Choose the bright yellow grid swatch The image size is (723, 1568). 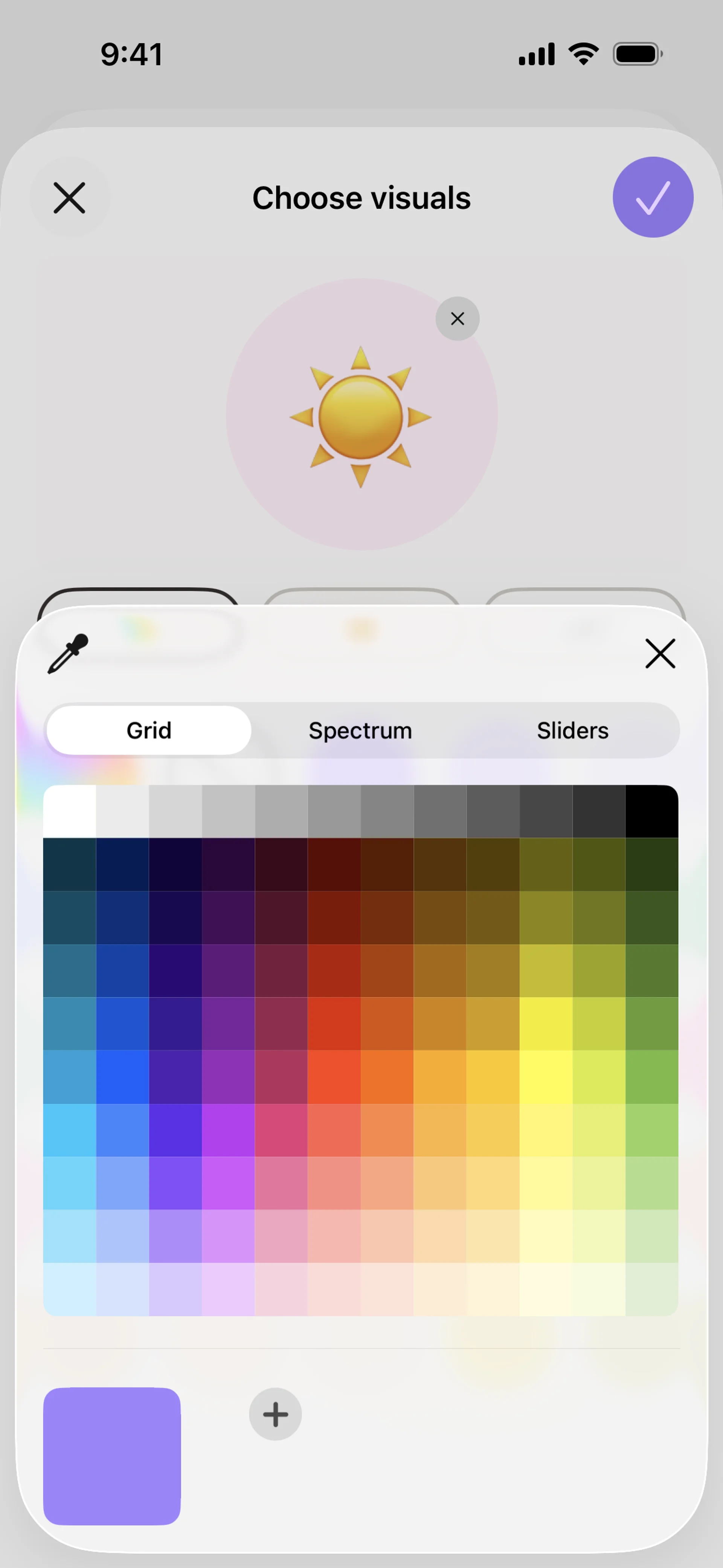[x=546, y=1077]
